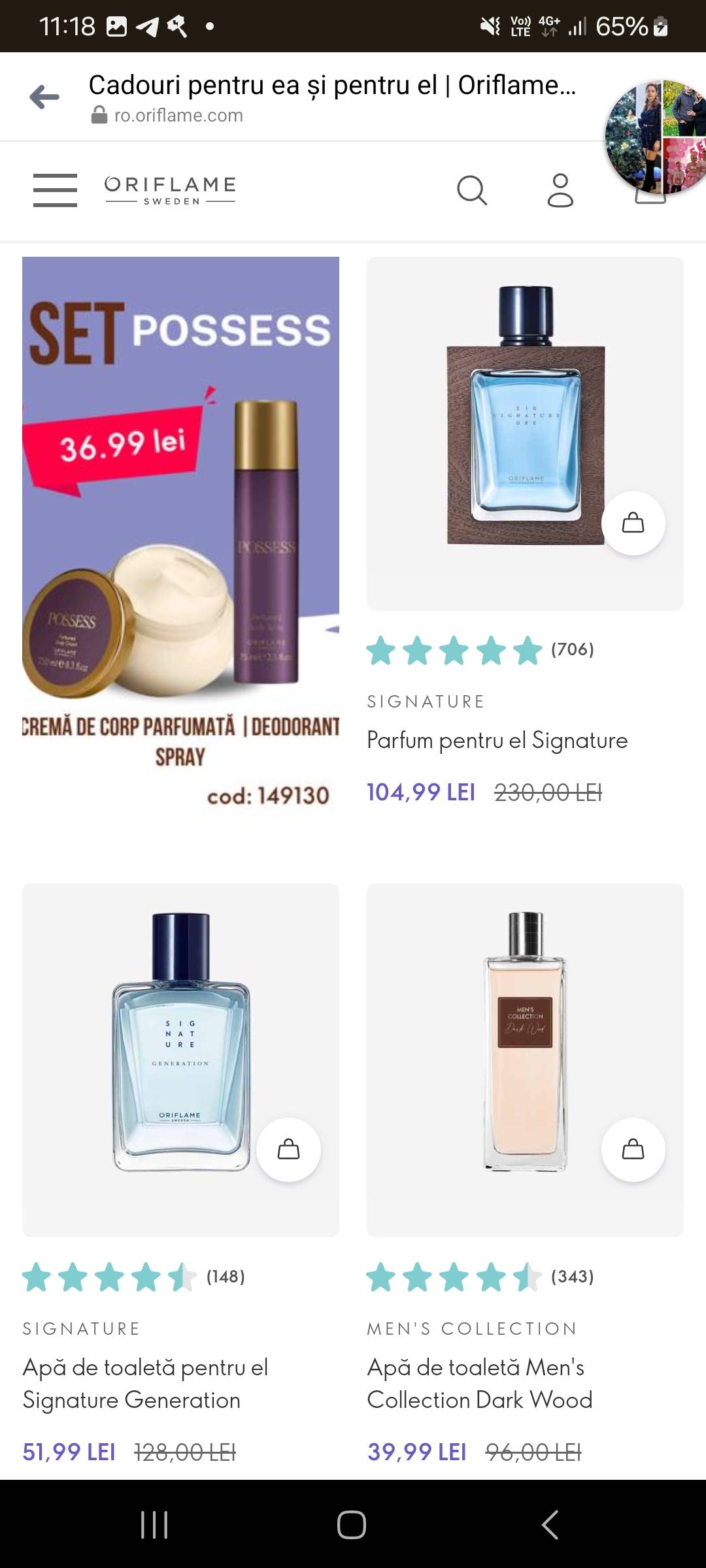Go back using the browser arrow

coord(44,97)
